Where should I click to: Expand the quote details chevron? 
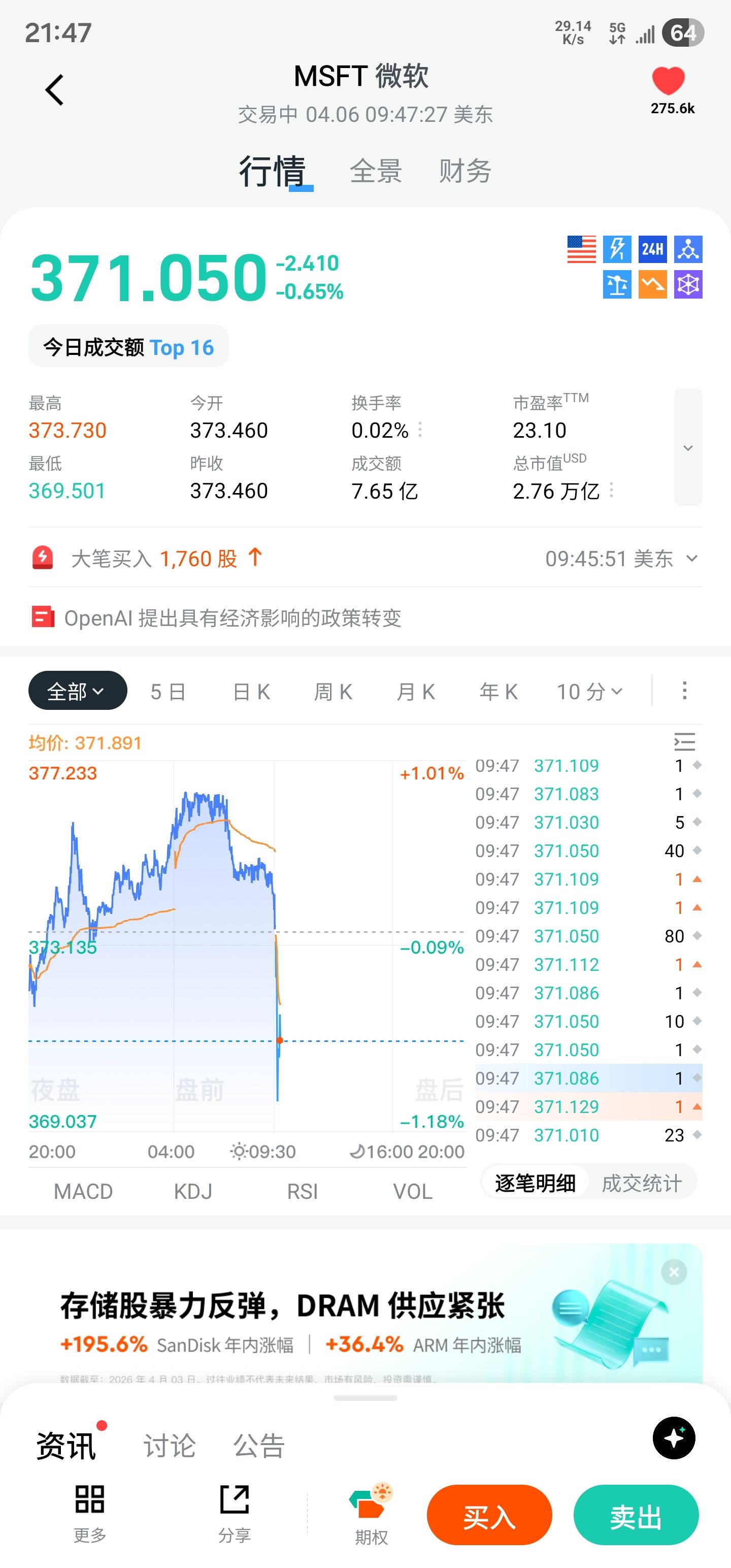(688, 447)
